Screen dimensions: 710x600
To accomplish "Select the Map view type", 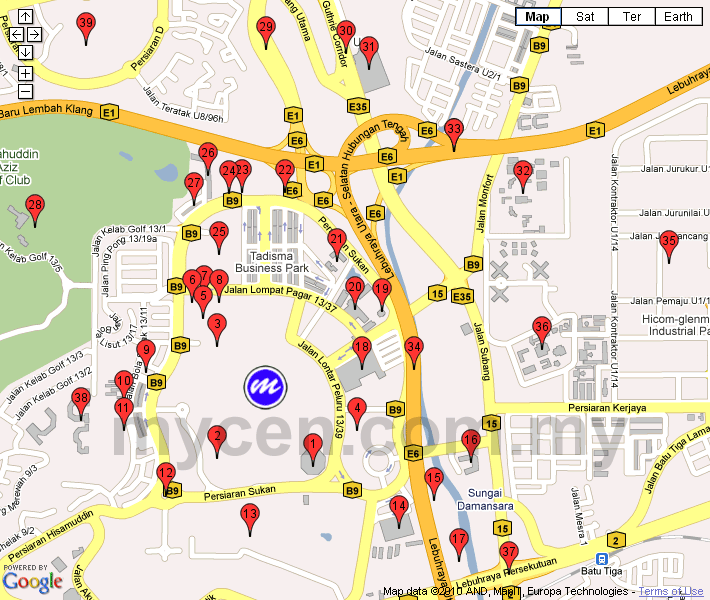I will 538,17.
